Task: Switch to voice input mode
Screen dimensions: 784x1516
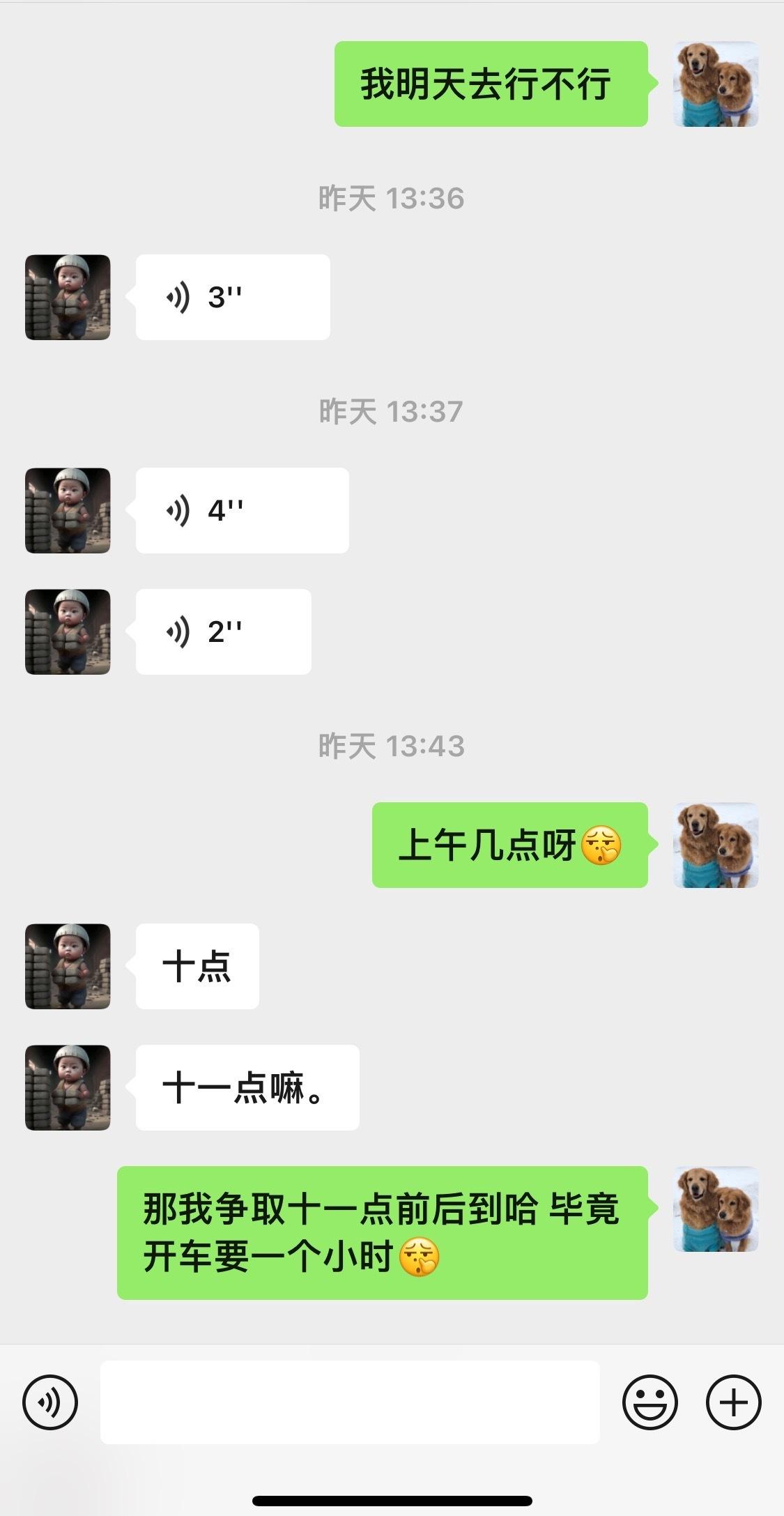Action: [50, 1402]
